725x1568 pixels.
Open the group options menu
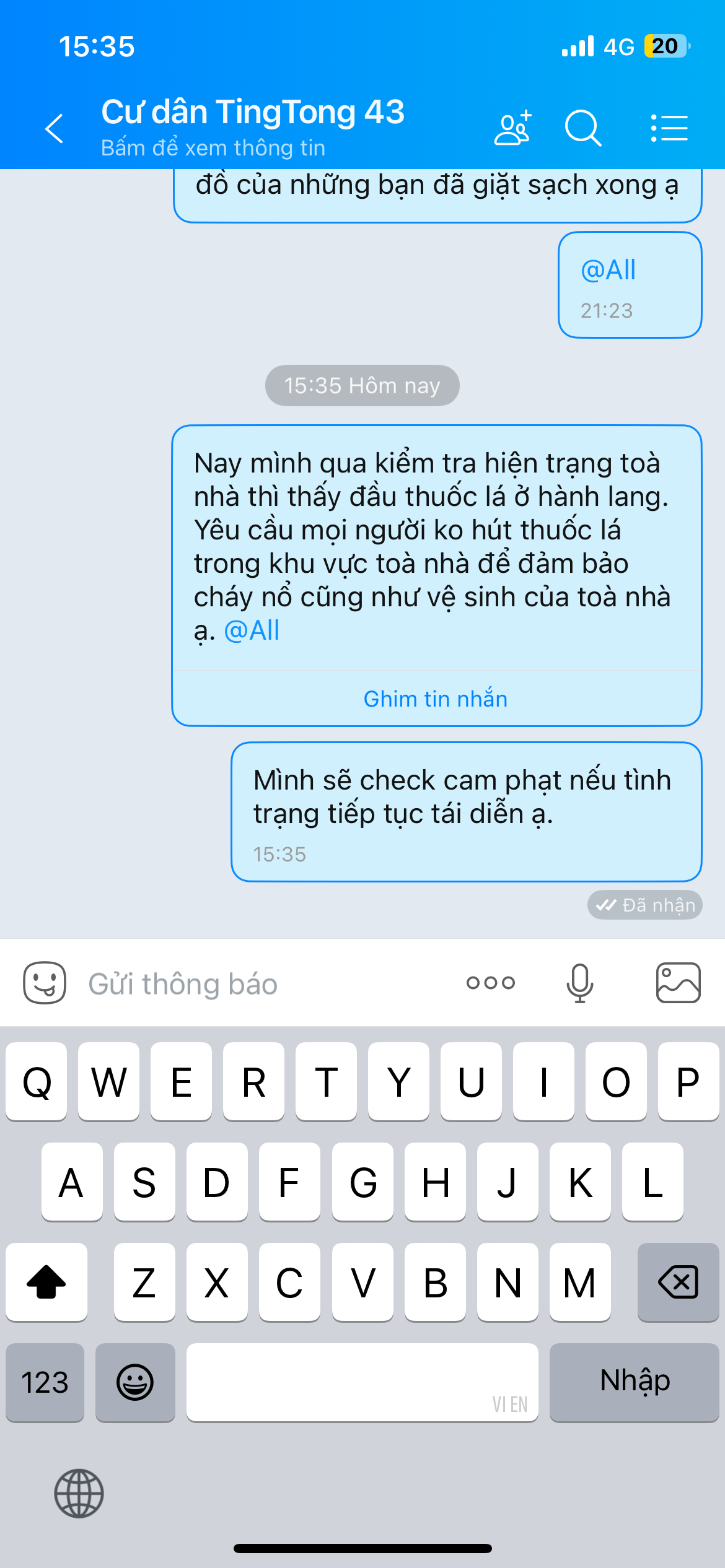(669, 129)
